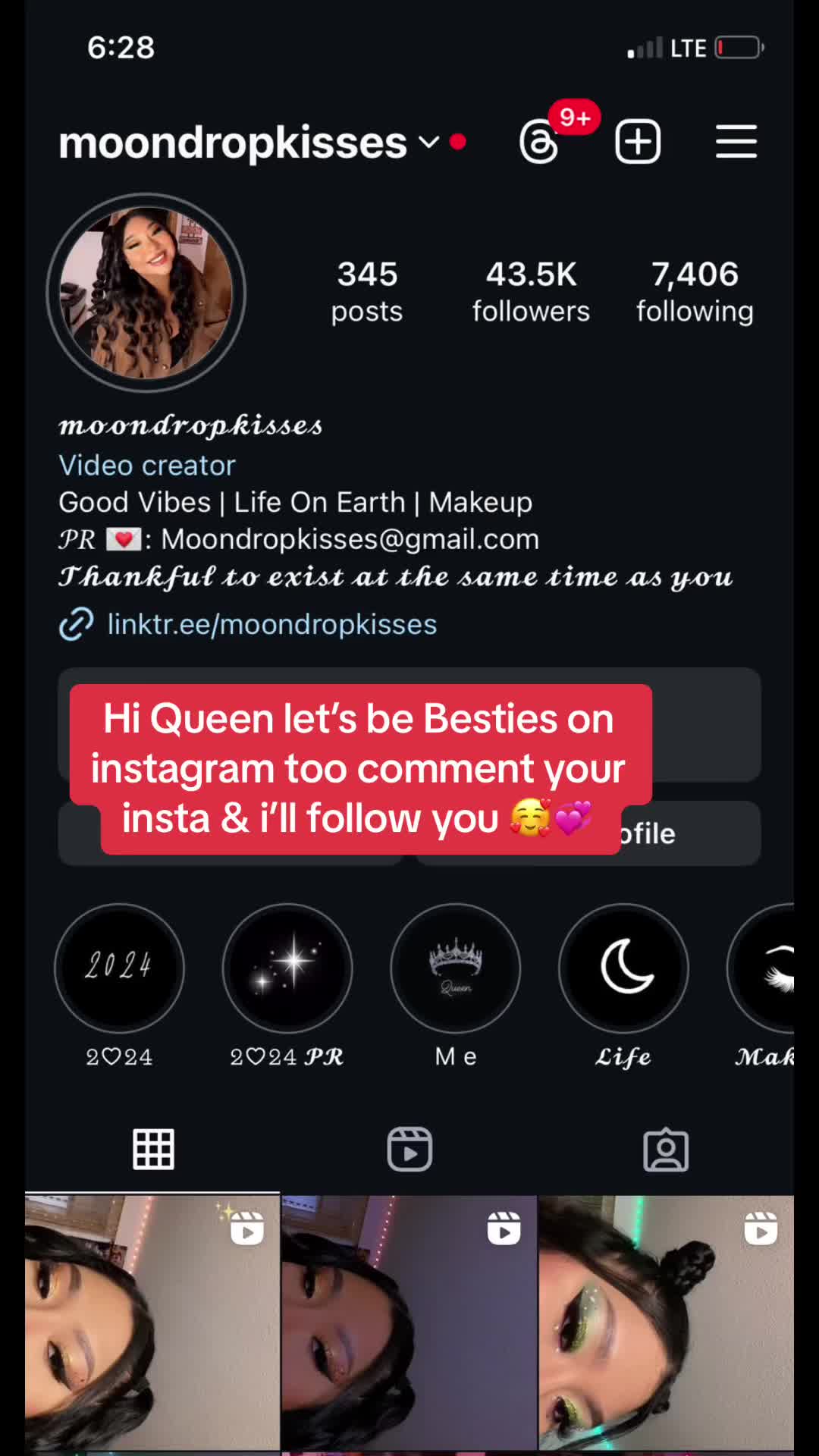This screenshot has height=1456, width=819.
Task: Open Threads from the profile header
Action: click(539, 142)
